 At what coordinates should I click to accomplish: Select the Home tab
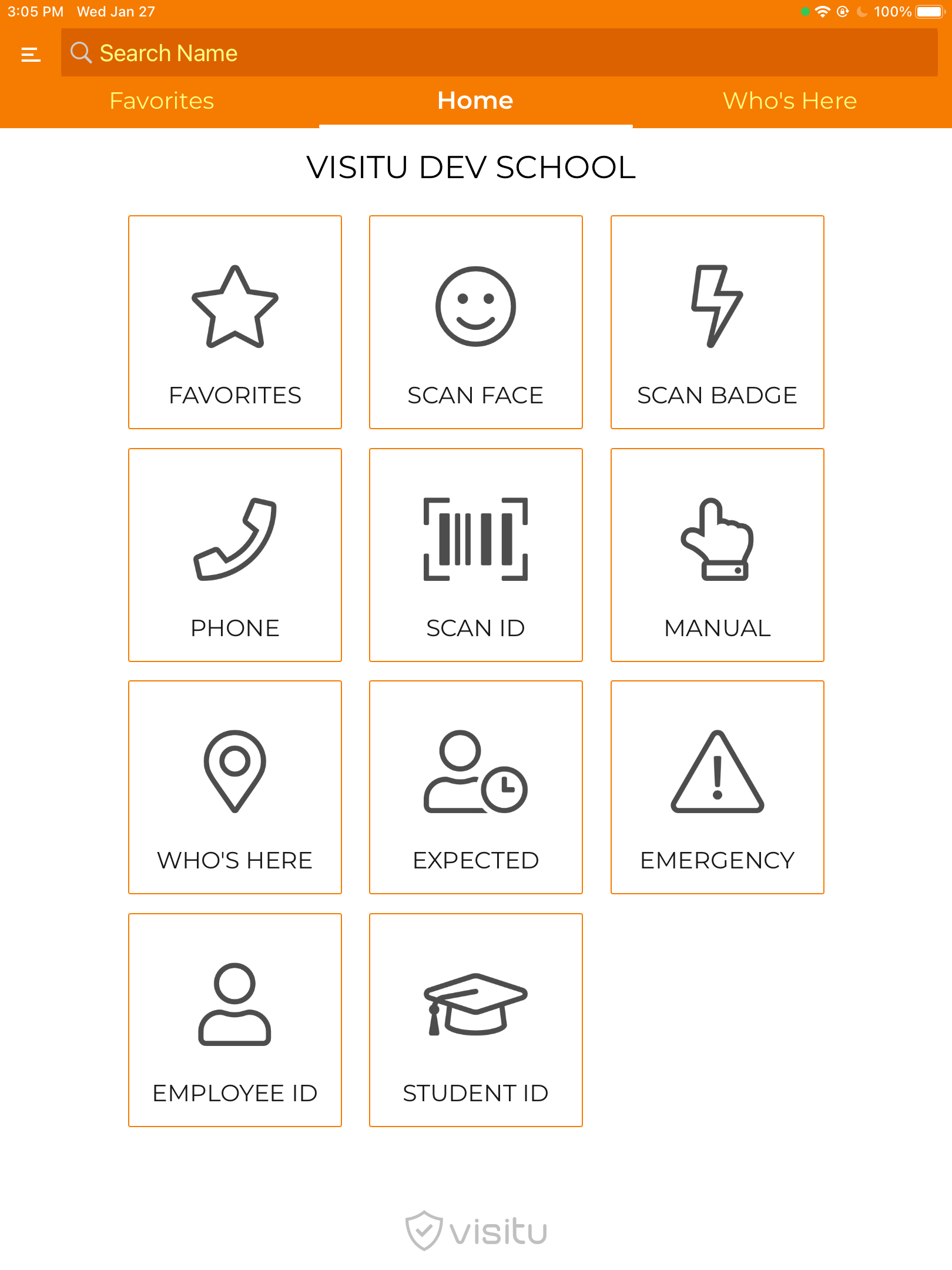475,101
